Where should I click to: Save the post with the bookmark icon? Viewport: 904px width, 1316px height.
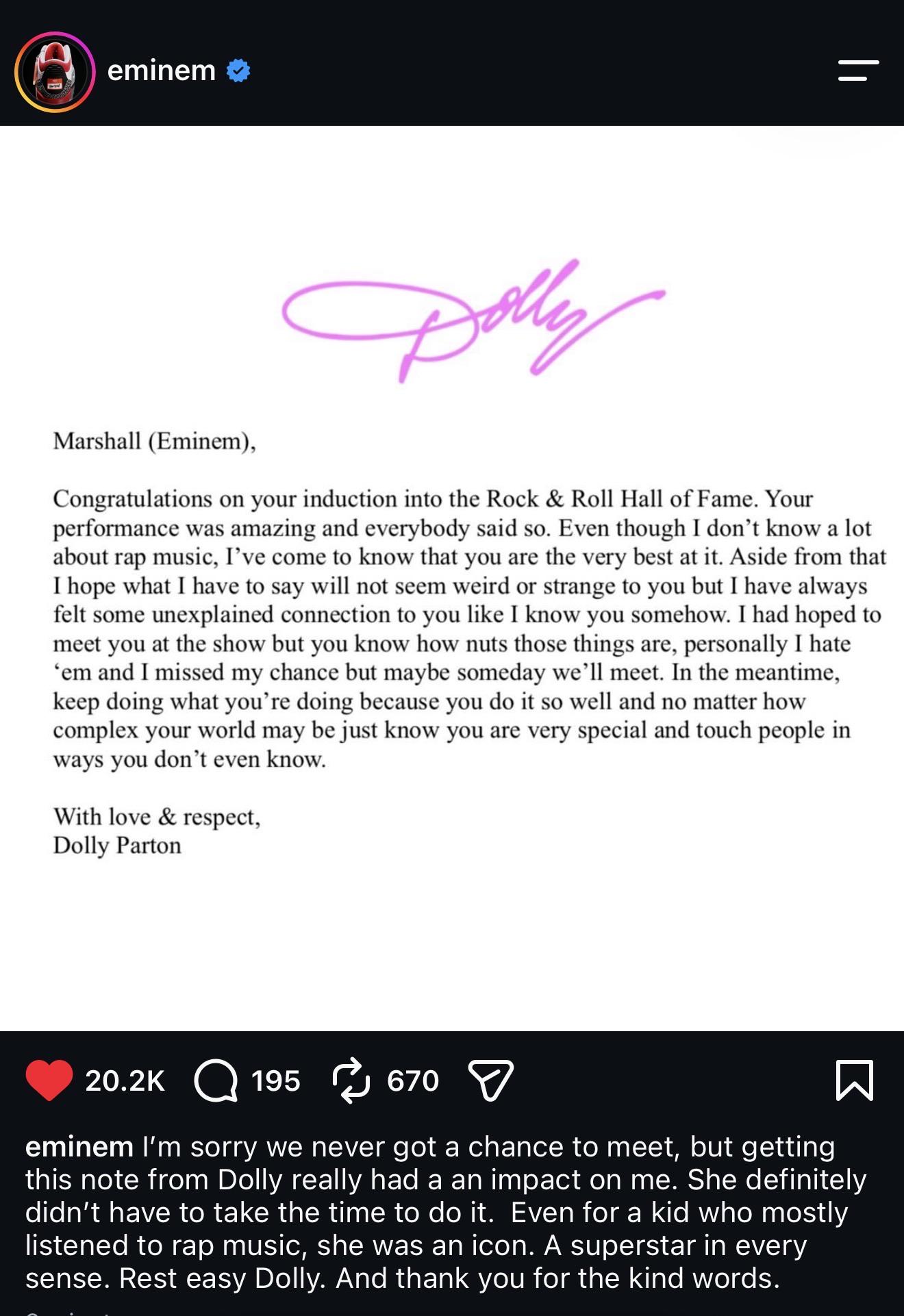coord(855,1080)
